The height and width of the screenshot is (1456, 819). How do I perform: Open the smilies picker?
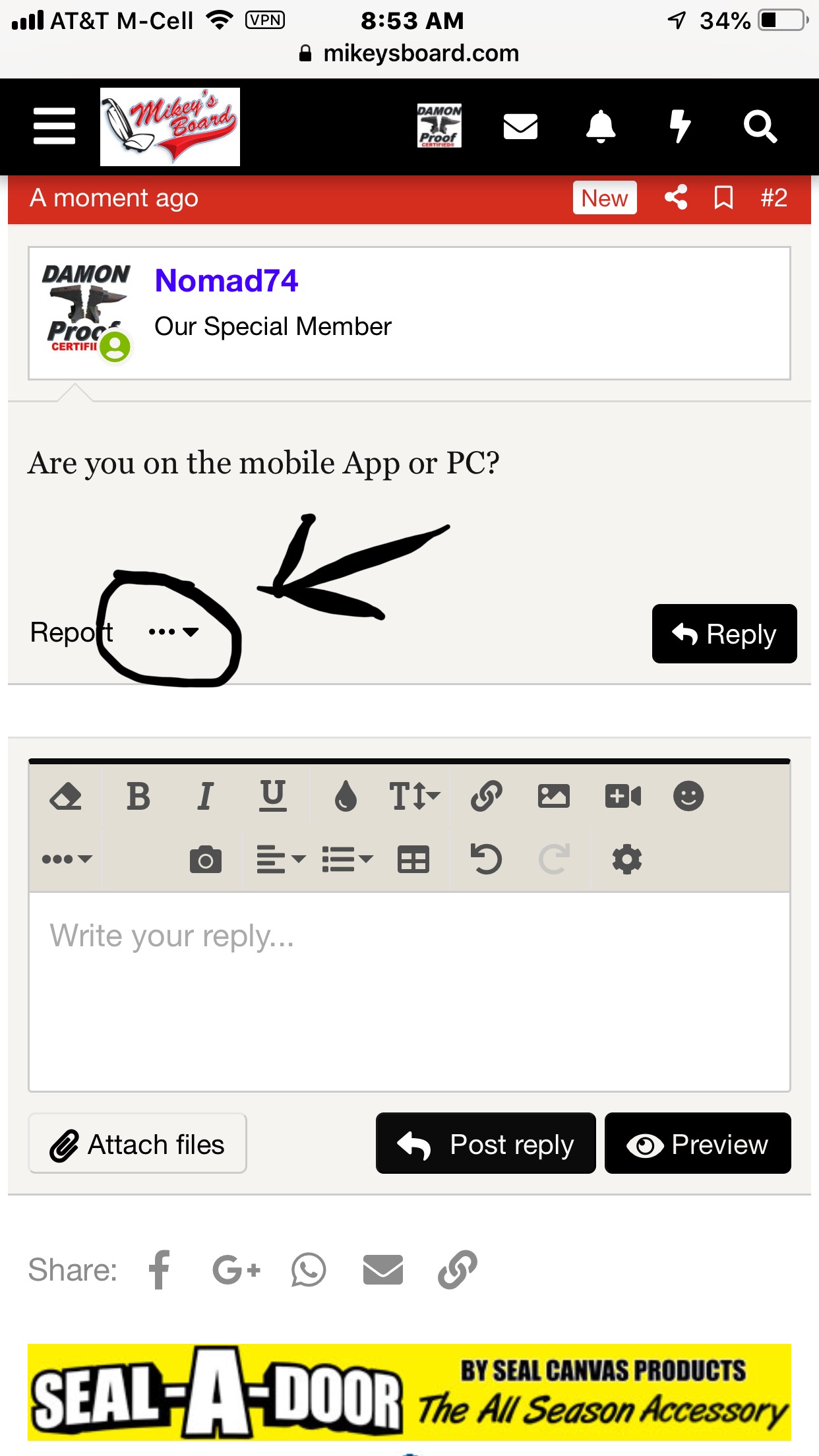(688, 797)
